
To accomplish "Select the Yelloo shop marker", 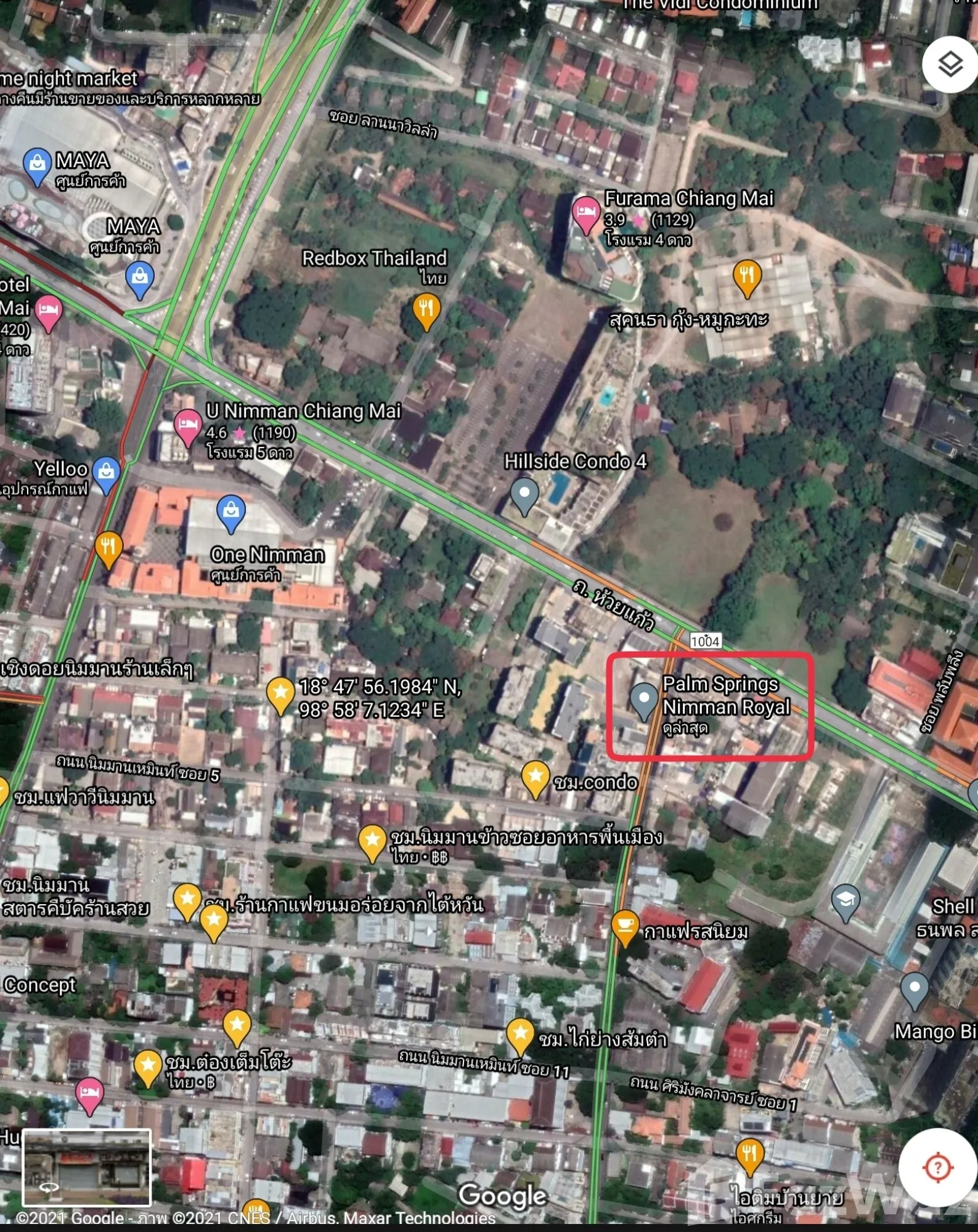I will (x=106, y=473).
